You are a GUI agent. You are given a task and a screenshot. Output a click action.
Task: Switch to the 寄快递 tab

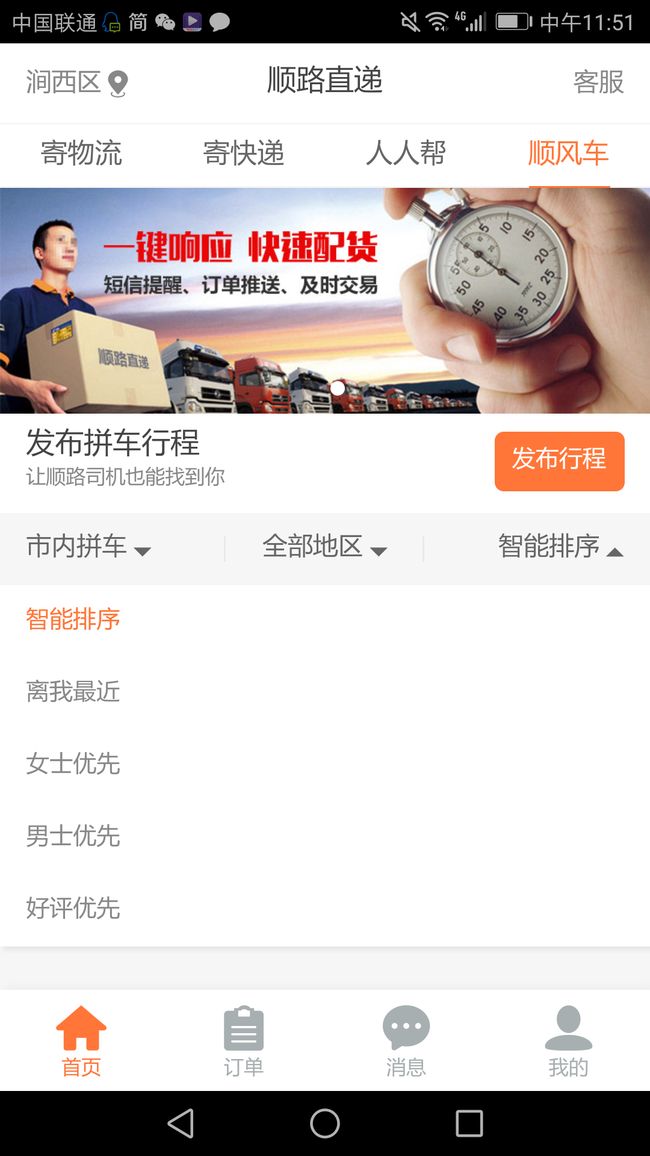pos(243,153)
